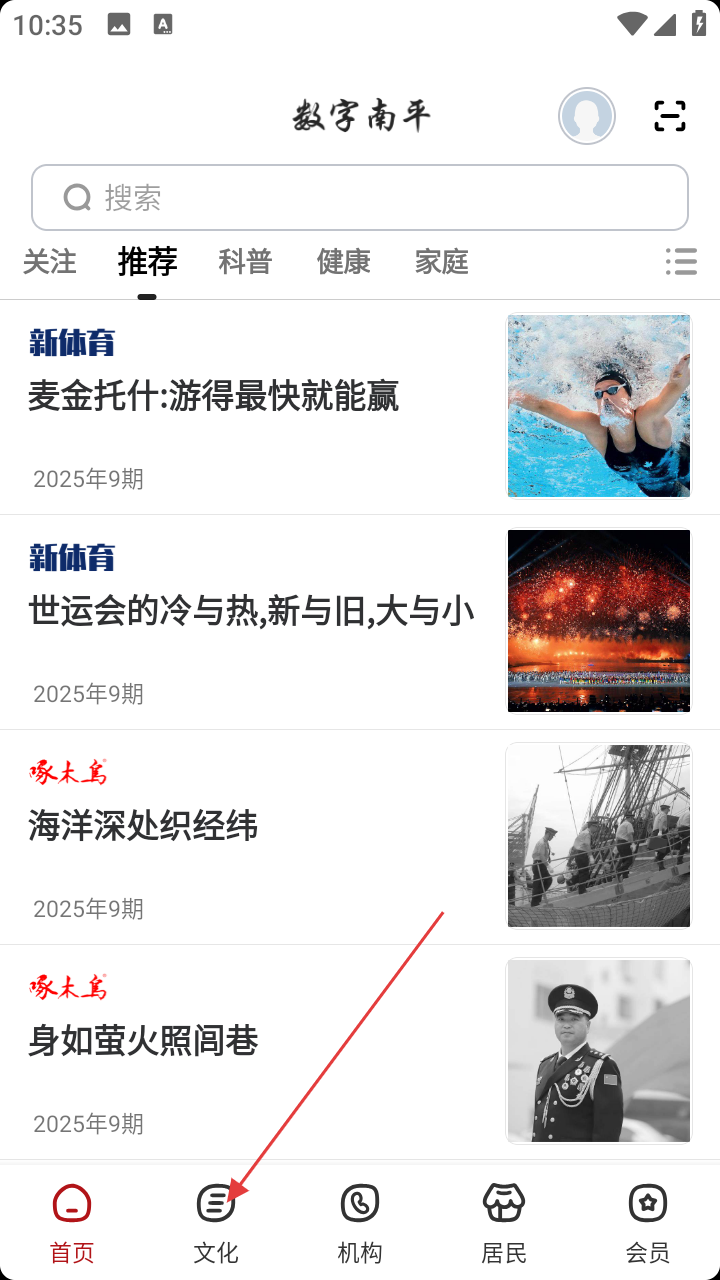Switch to the 关注 tab
Viewport: 720px width, 1280px height.
pos(50,262)
